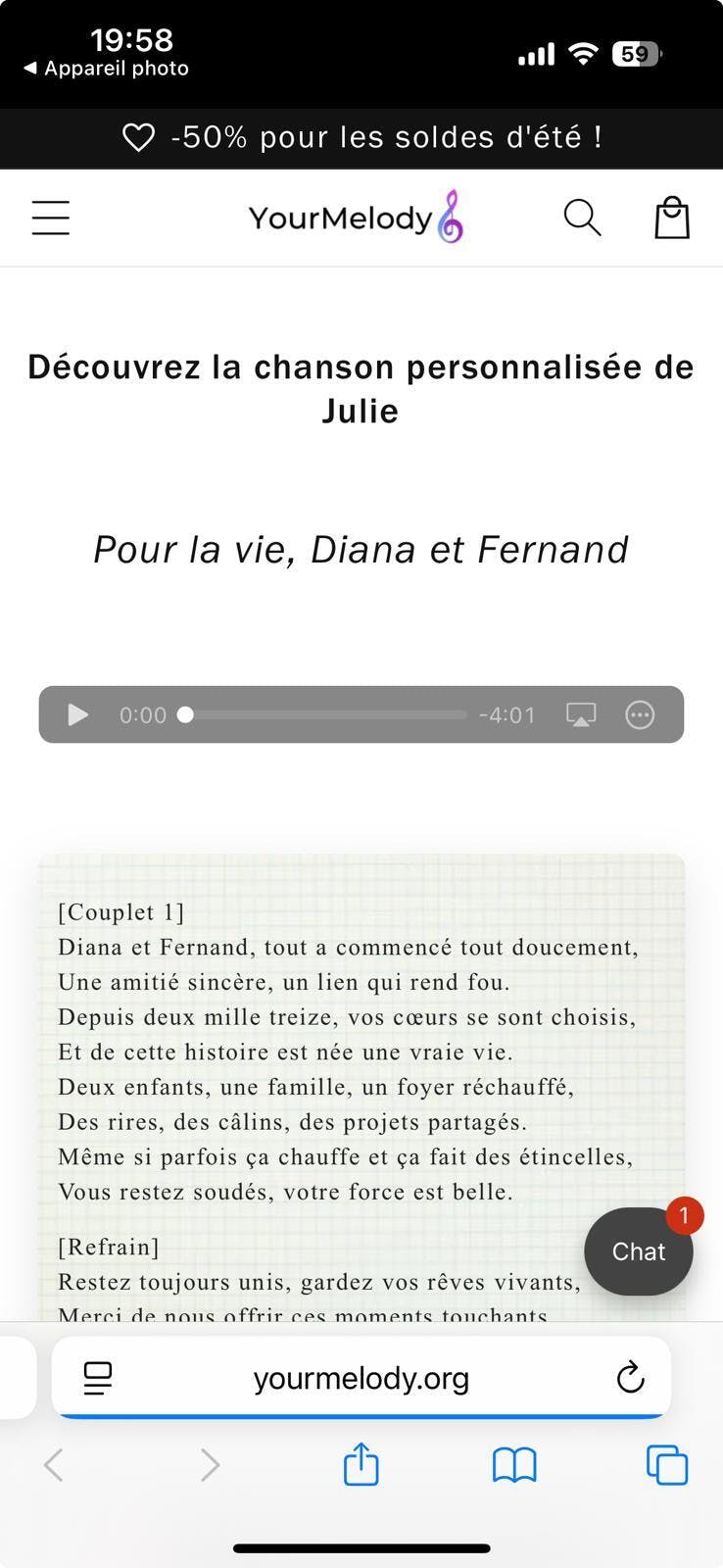723x1568 pixels.
Task: Reload the page
Action: (630, 1378)
